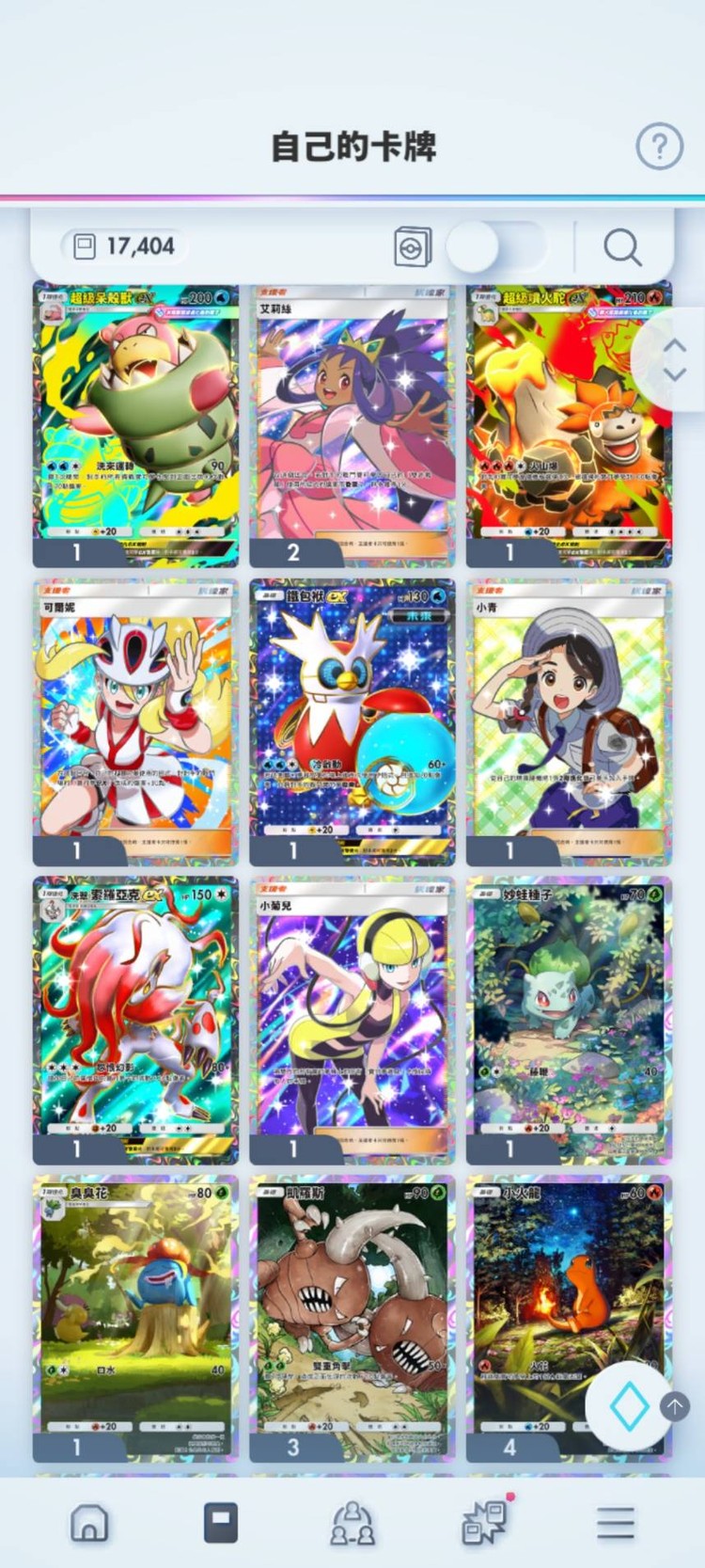Open the 小青 supporter card
705x1568 pixels.
[x=569, y=722]
